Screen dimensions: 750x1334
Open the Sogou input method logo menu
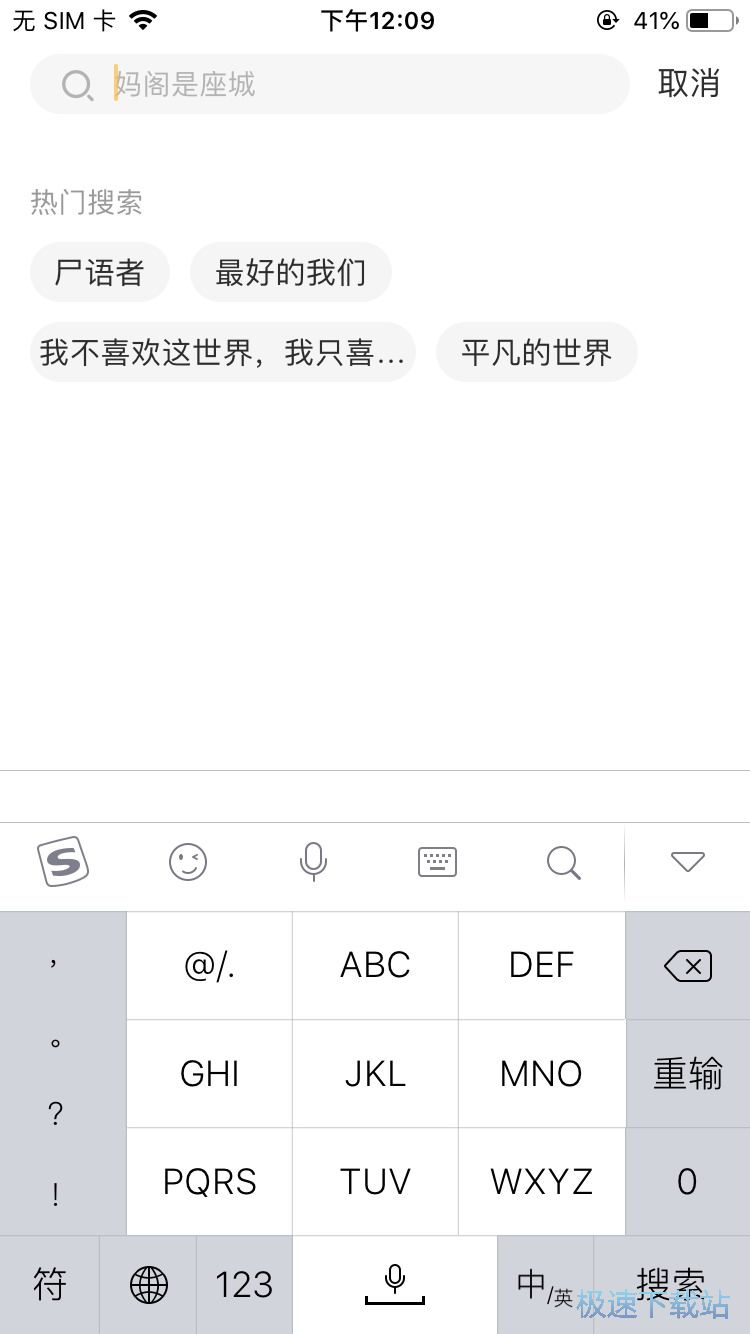click(62, 862)
